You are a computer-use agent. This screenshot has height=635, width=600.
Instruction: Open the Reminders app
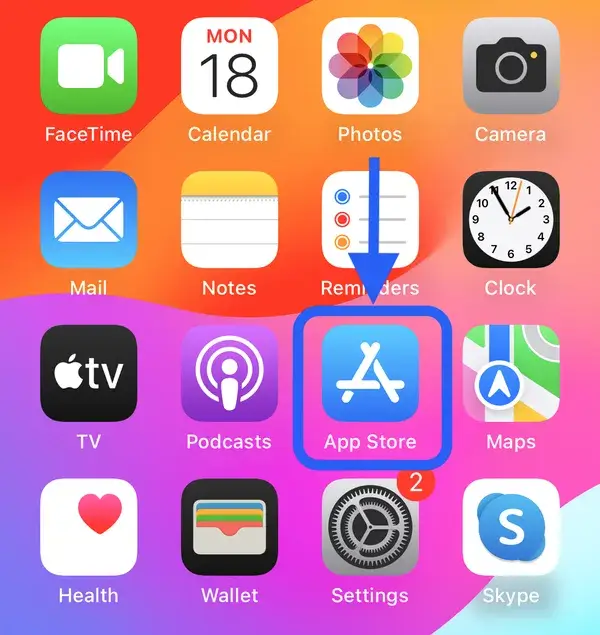click(370, 219)
